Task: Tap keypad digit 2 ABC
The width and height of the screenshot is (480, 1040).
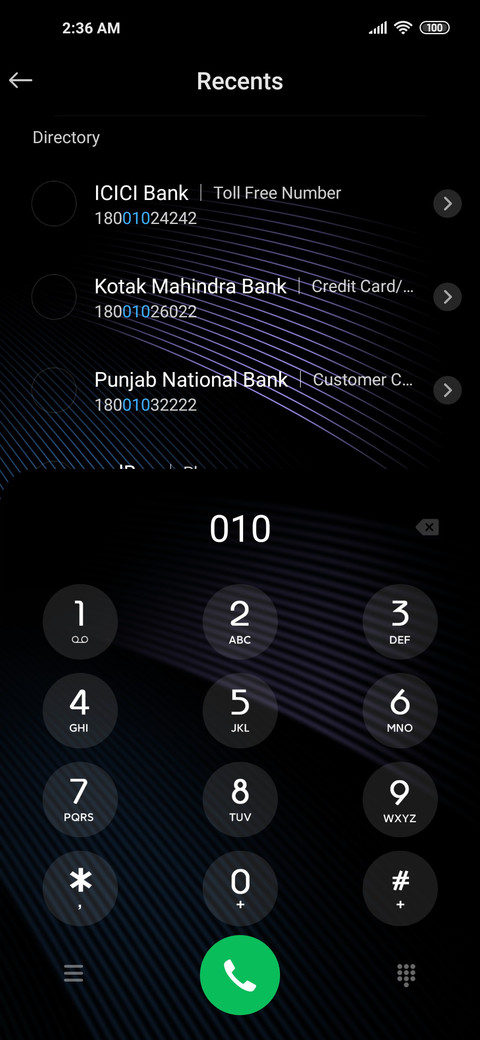Action: [x=240, y=621]
